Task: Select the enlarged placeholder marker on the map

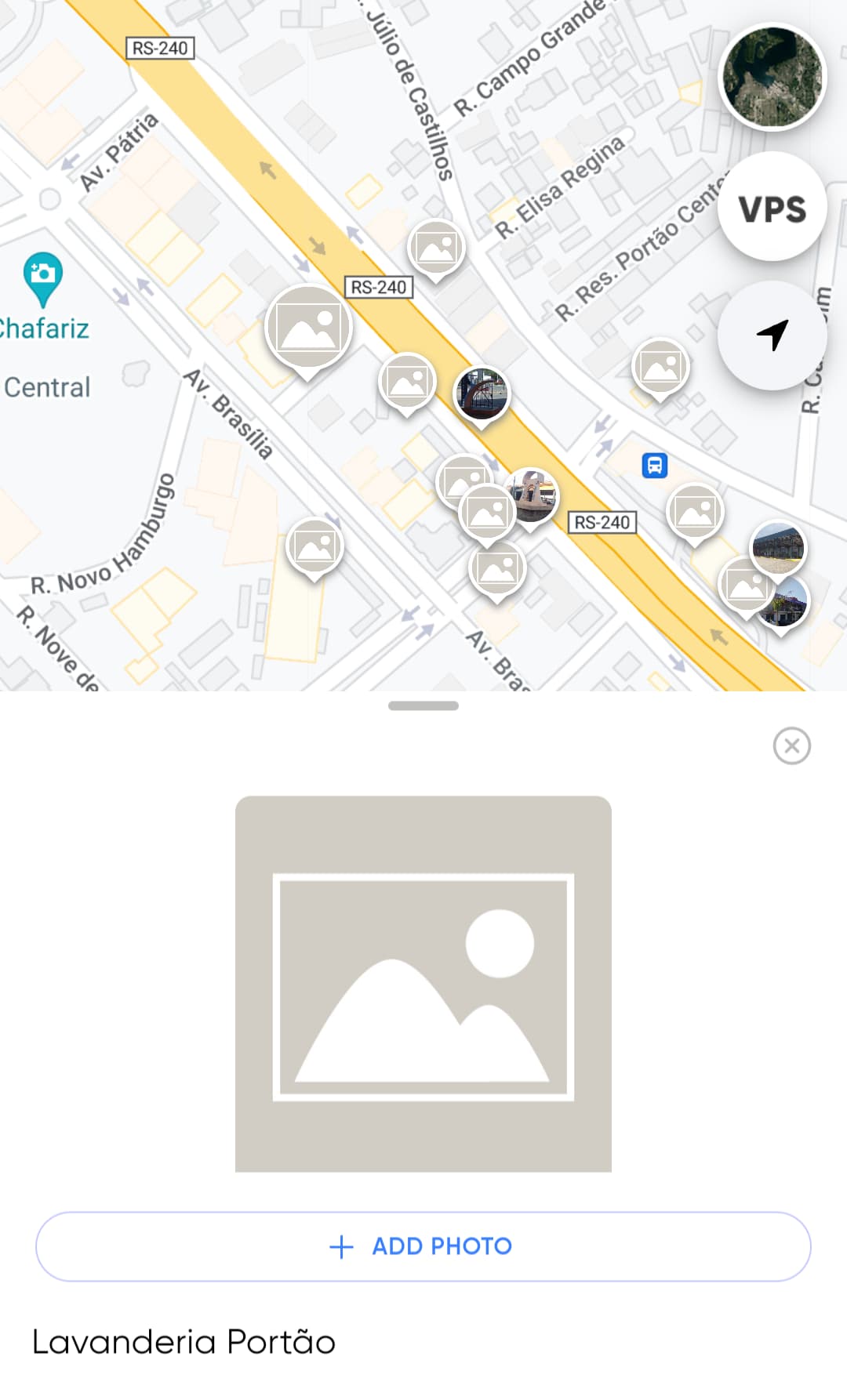Action: coord(308,329)
